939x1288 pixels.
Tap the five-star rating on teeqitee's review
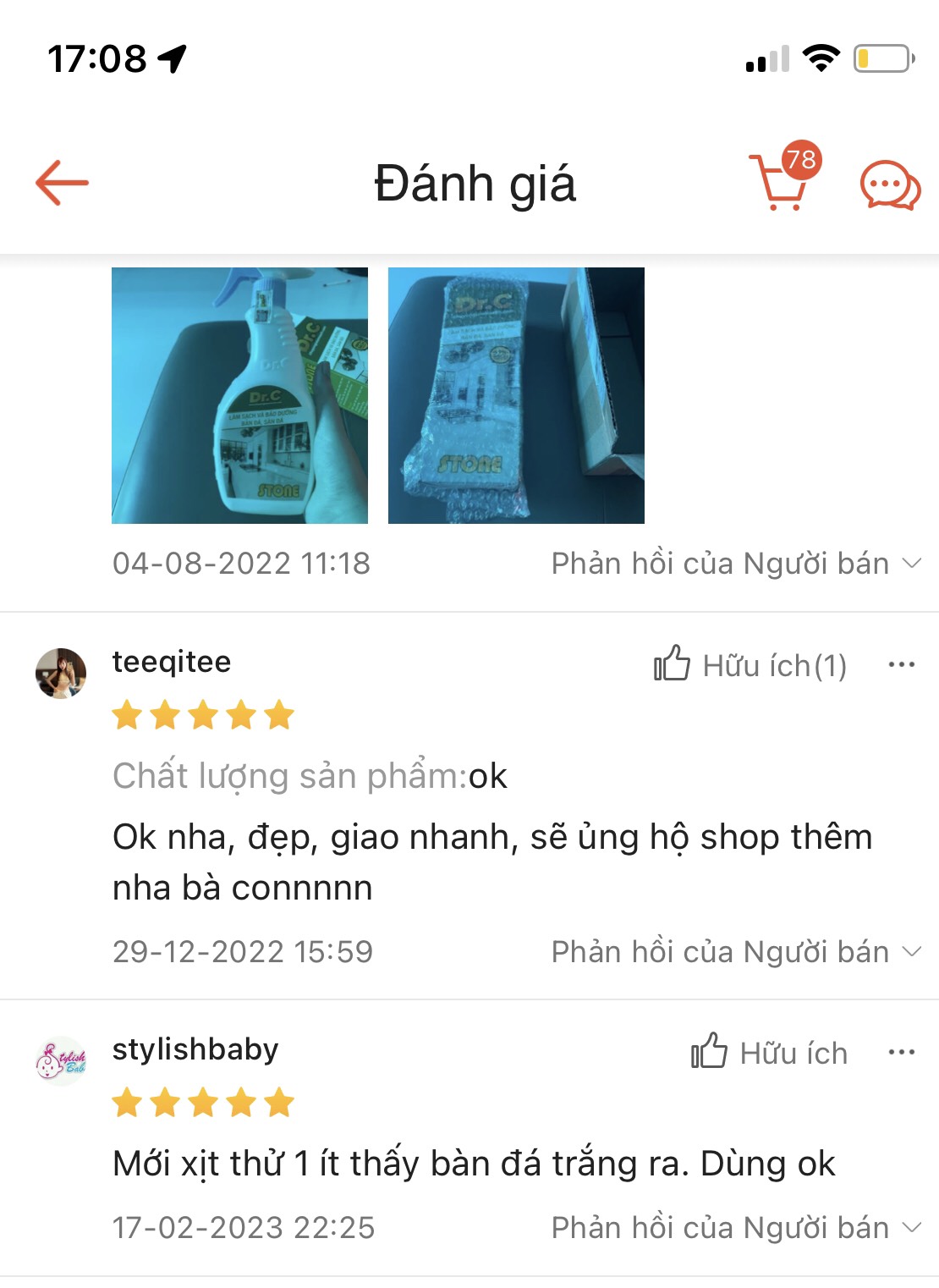[201, 715]
